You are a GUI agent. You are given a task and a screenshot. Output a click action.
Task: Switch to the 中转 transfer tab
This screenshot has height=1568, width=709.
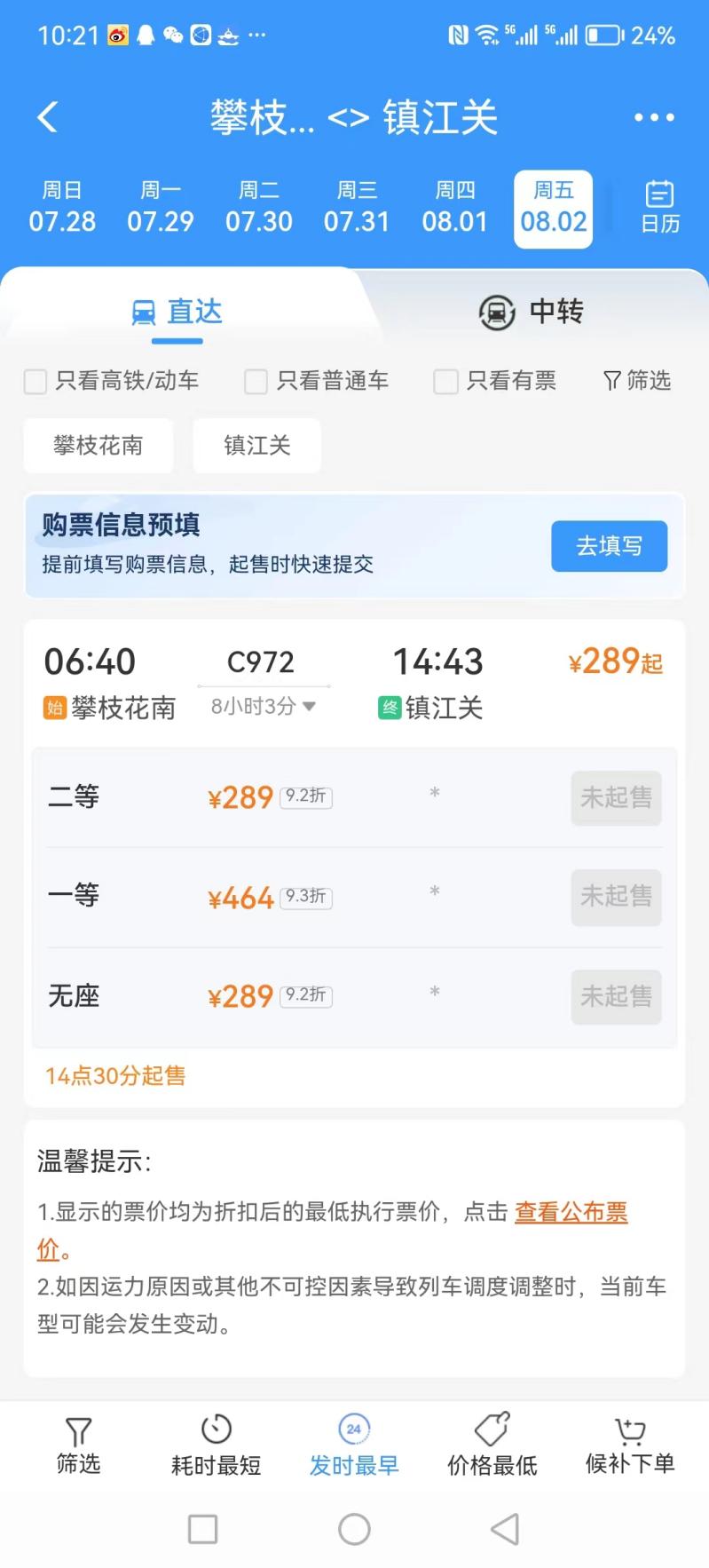click(532, 312)
